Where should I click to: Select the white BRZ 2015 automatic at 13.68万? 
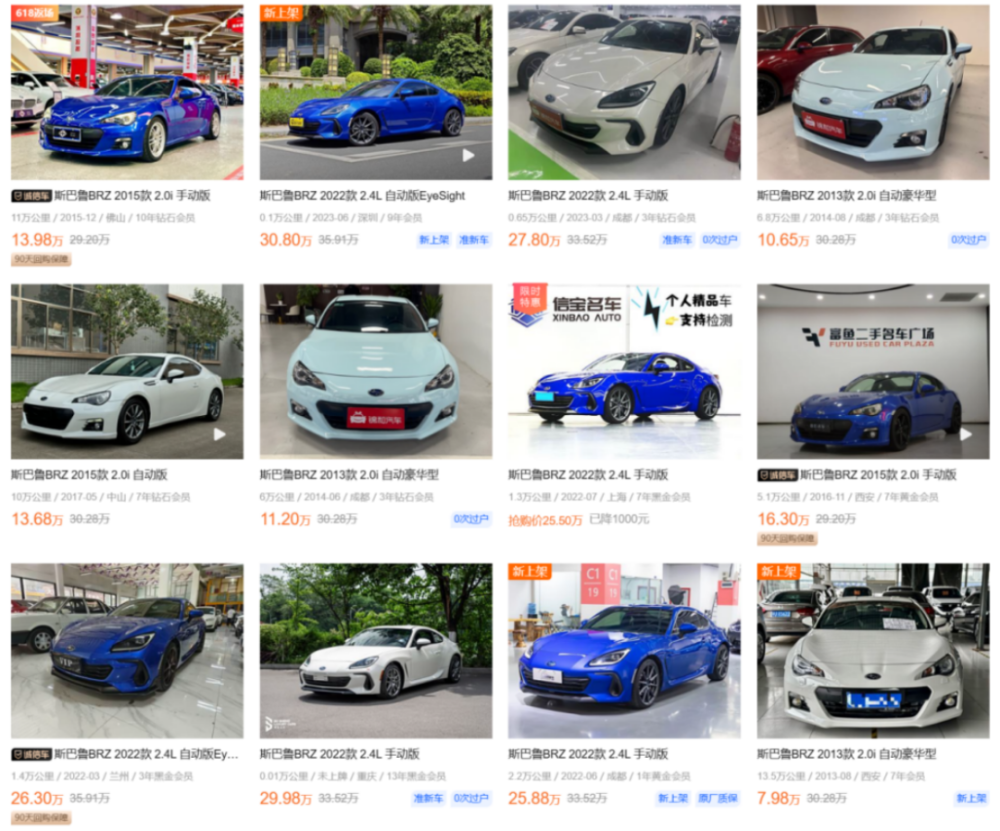[126, 372]
